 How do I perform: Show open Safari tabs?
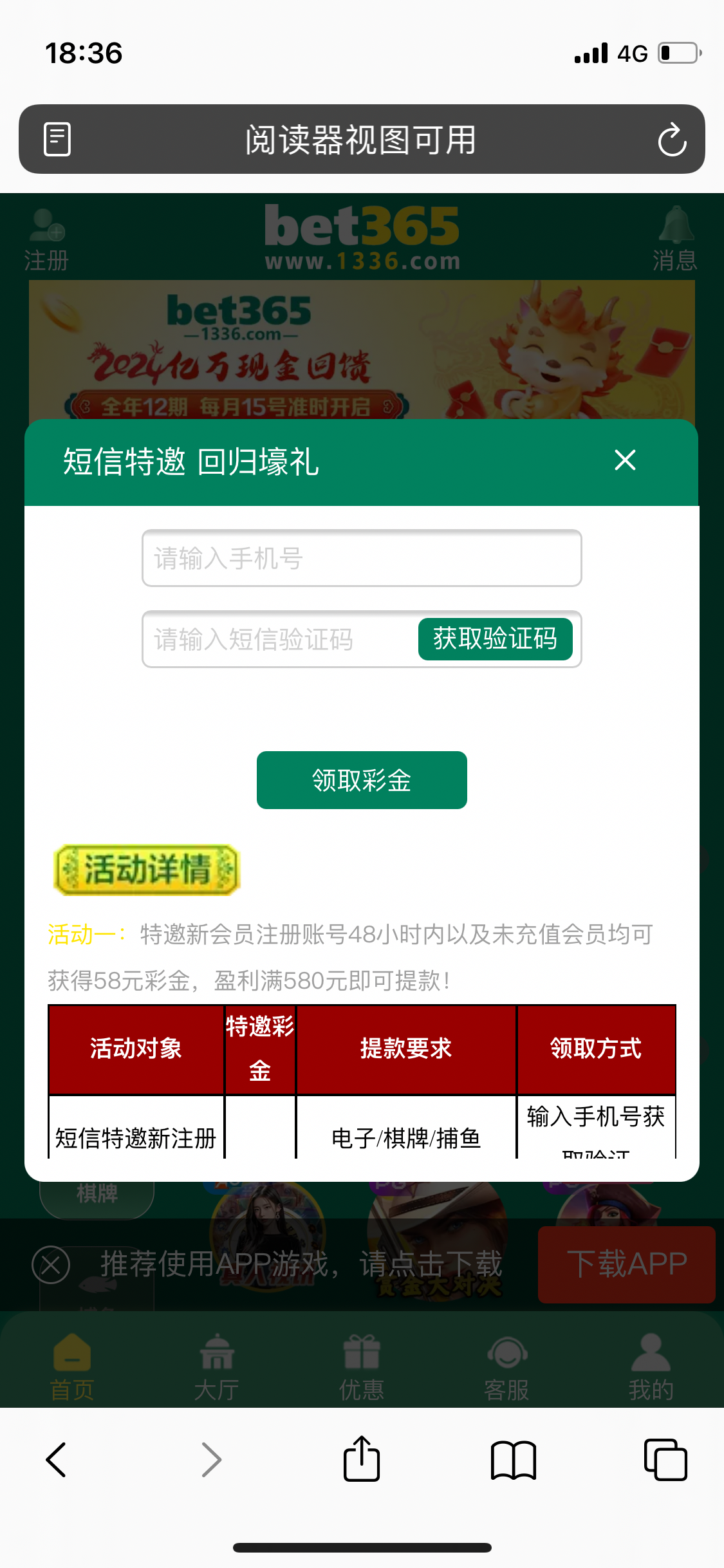[x=665, y=1459]
